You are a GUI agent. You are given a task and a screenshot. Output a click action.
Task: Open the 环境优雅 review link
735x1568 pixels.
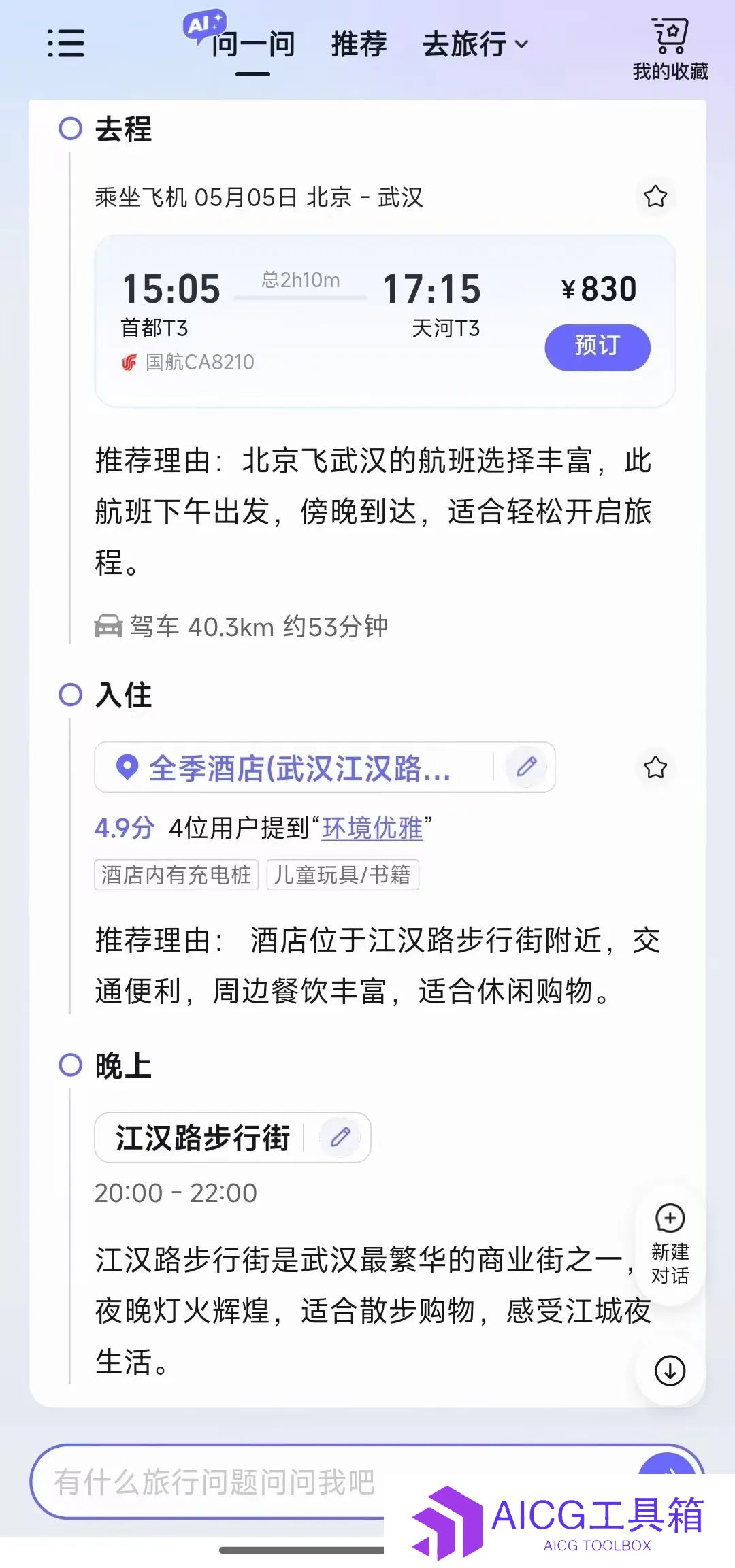tap(372, 829)
